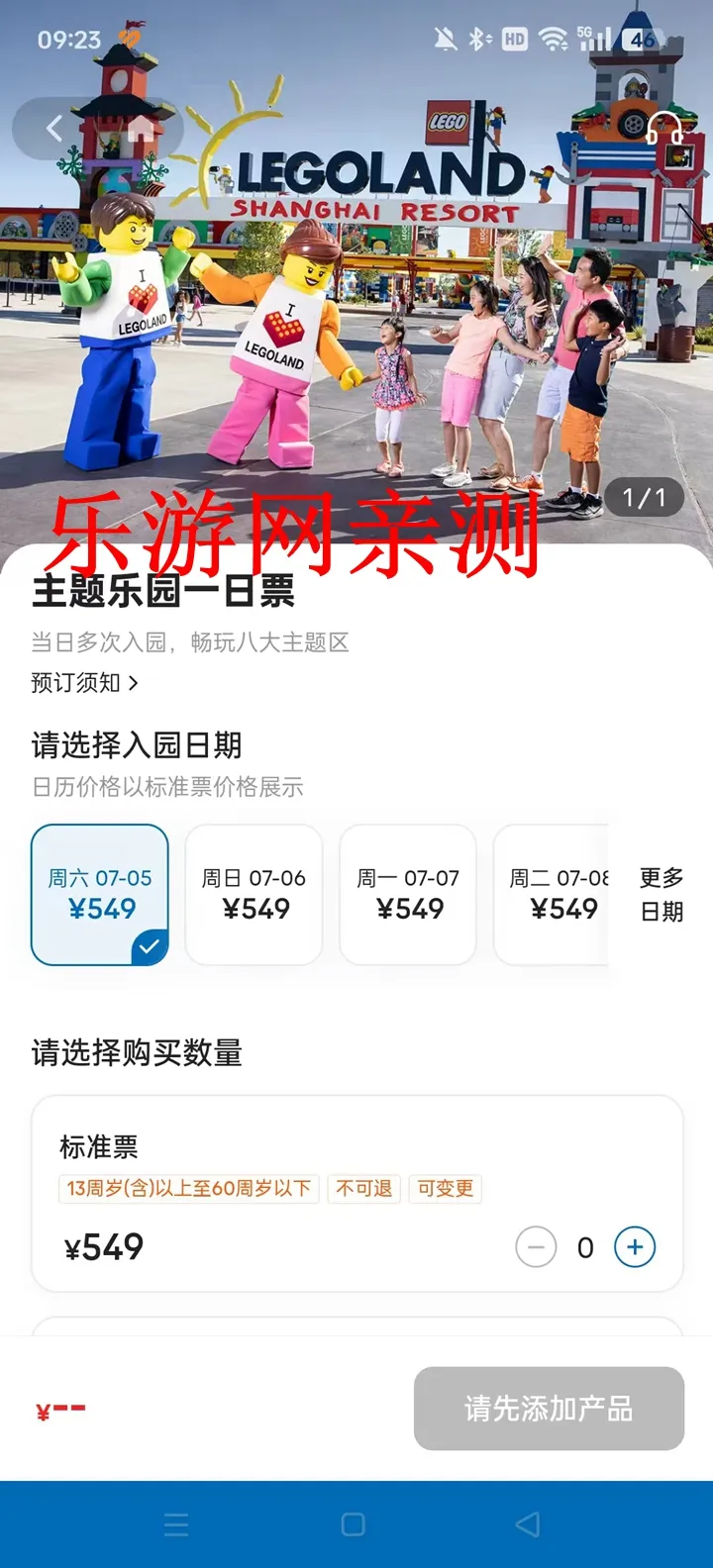
Task: Return to the home page via the house icon
Action: click(x=139, y=128)
